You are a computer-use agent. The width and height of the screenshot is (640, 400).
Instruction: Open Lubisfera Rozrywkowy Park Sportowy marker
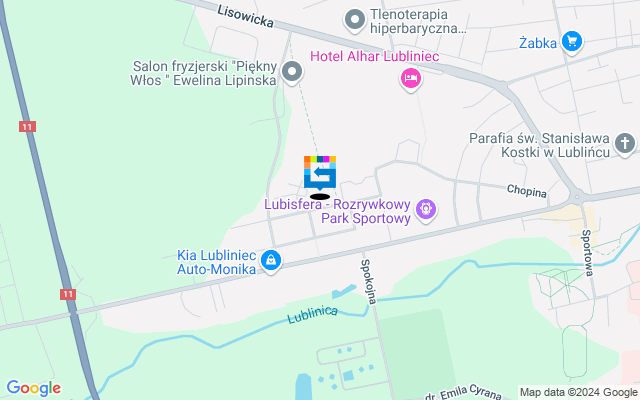point(426,209)
